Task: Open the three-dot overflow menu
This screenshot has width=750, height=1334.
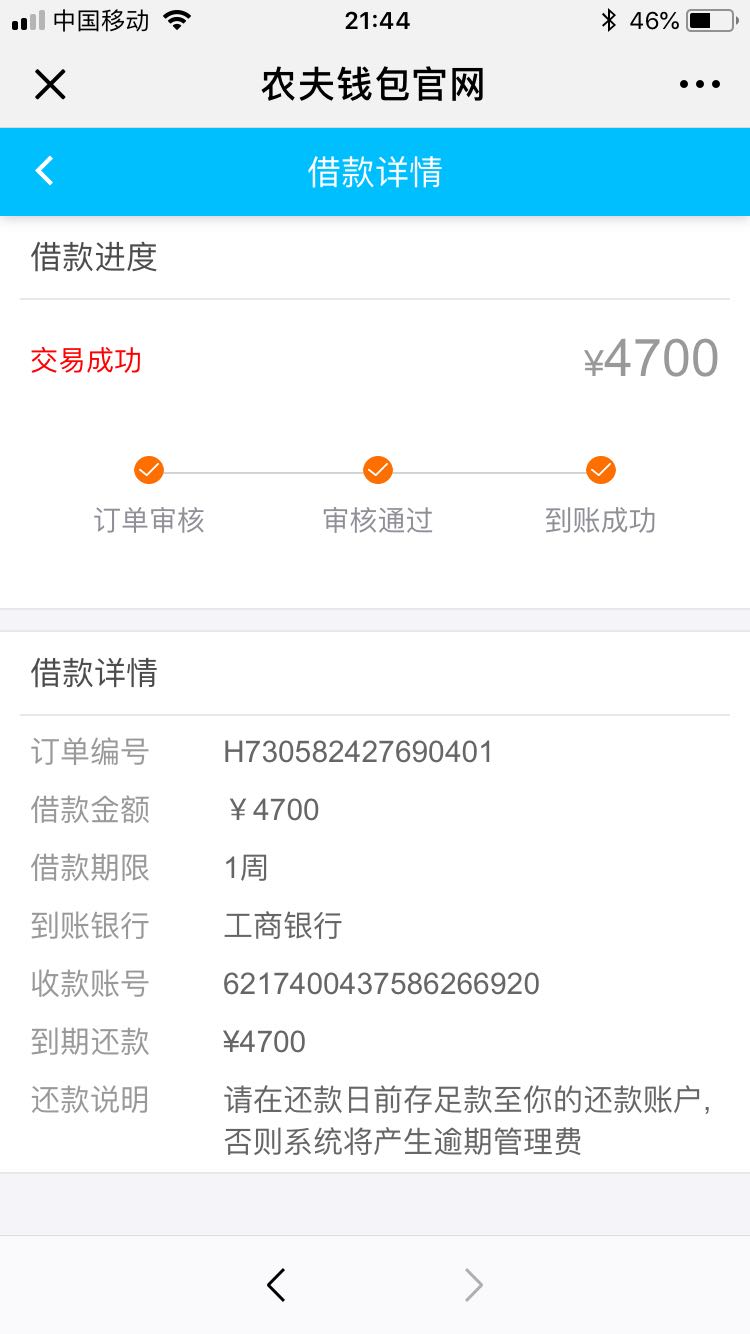Action: [700, 85]
